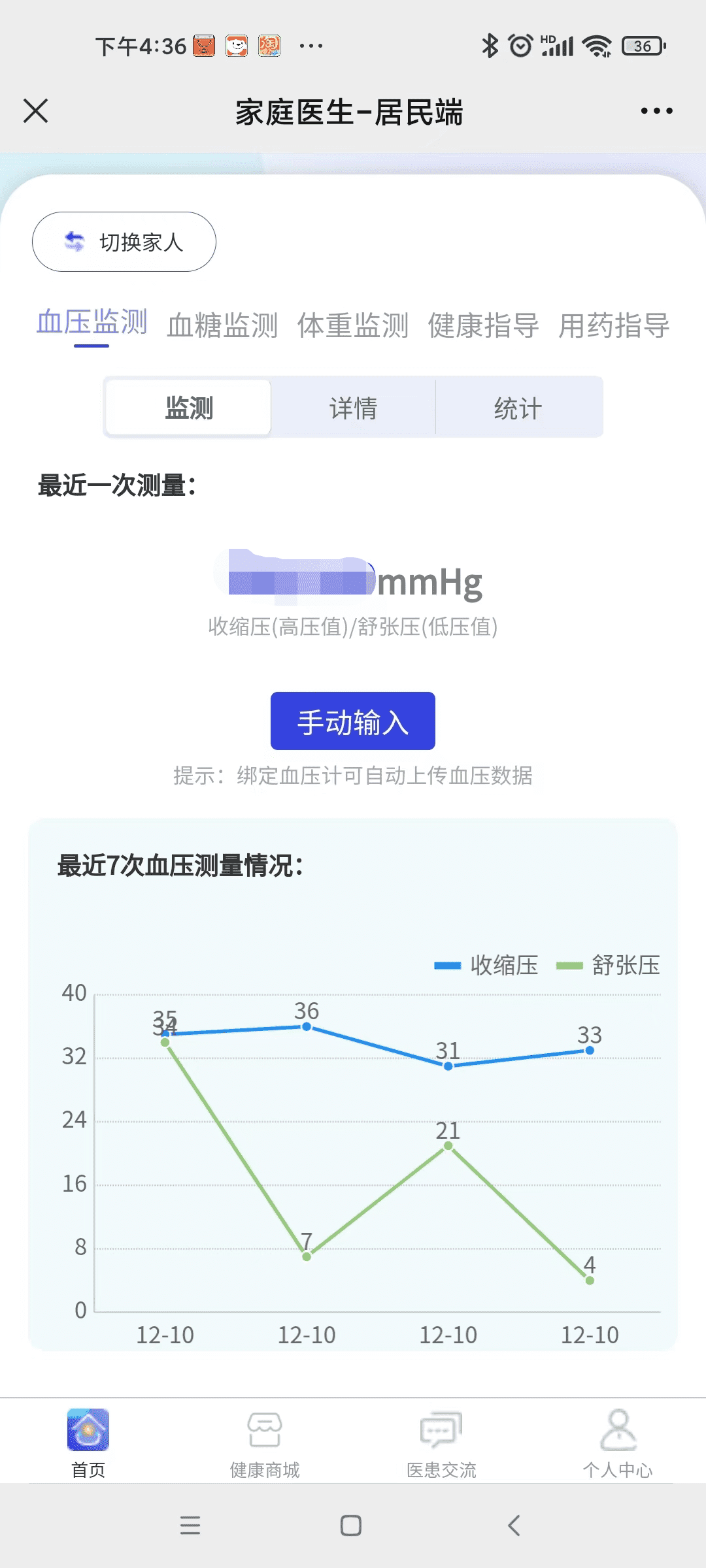
Task: Select the 监测 segment
Action: pyautogui.click(x=189, y=408)
